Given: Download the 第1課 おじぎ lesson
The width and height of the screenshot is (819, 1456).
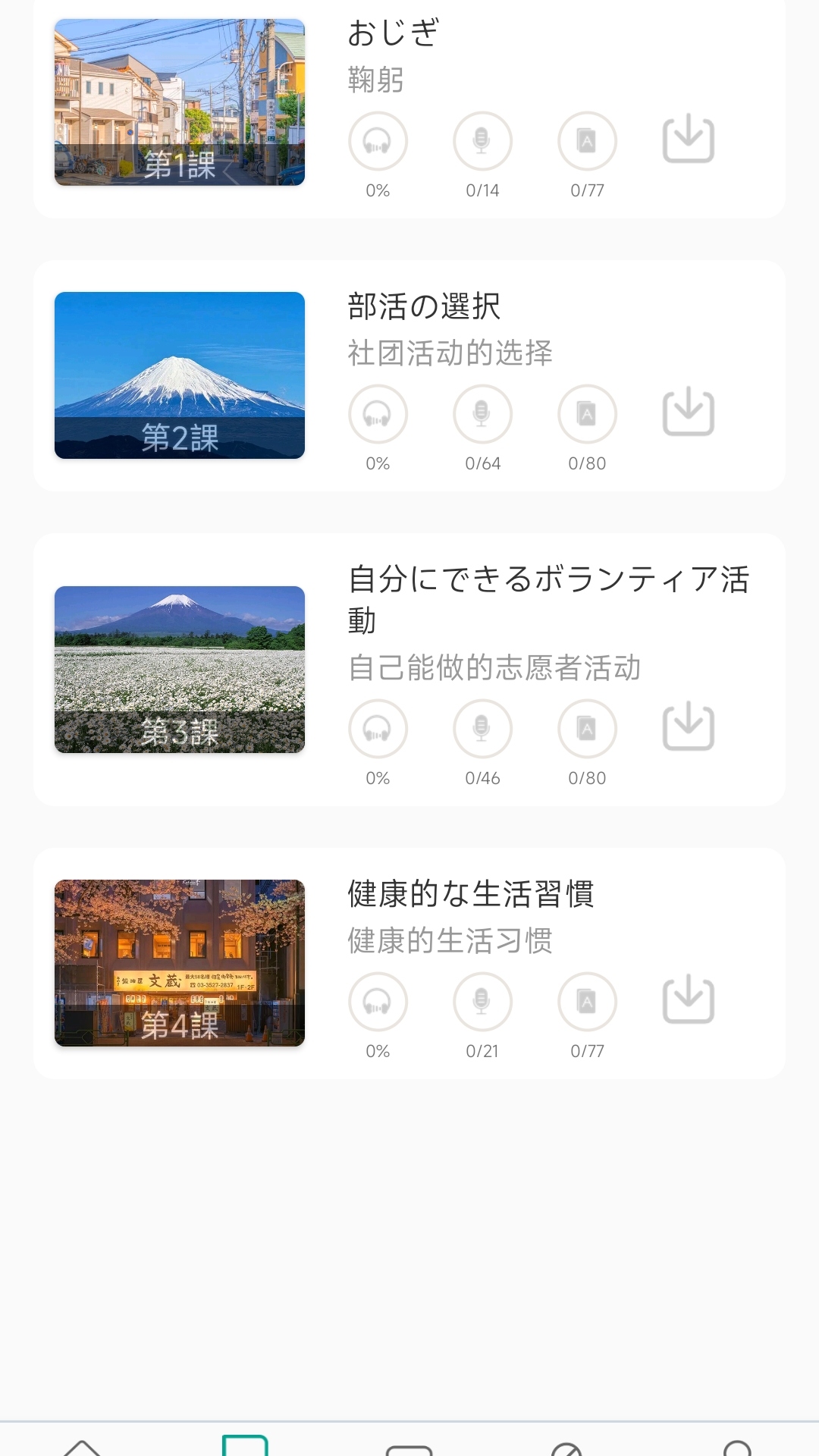Looking at the screenshot, I should (x=689, y=141).
